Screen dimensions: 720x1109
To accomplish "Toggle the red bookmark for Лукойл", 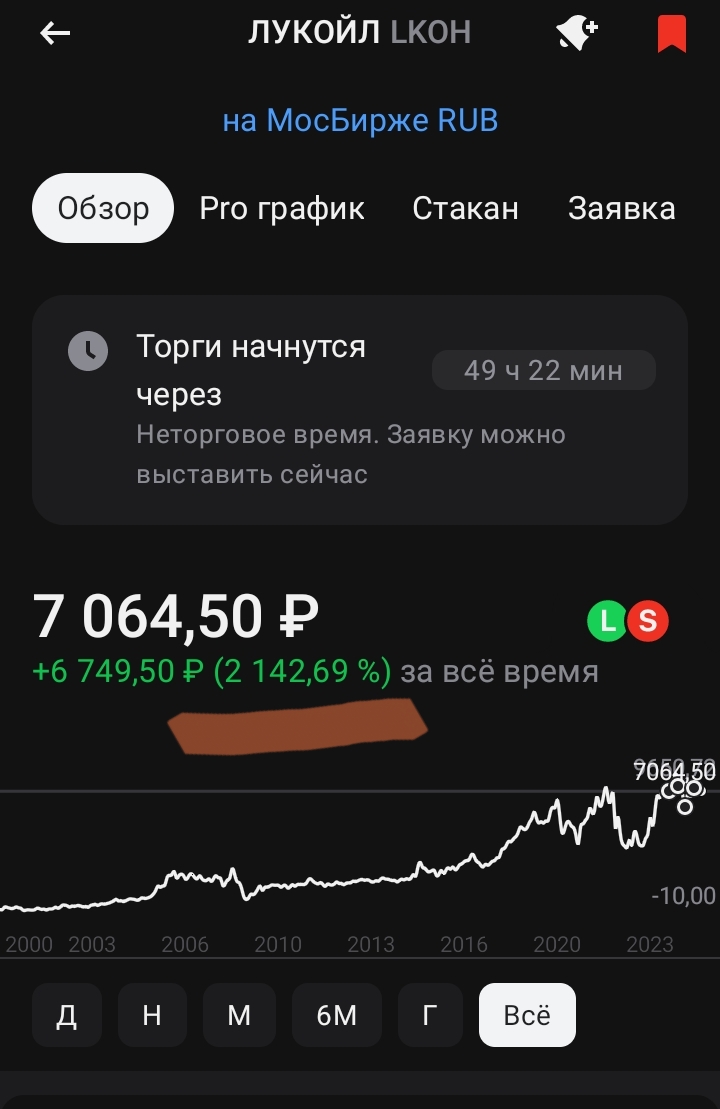I will 671,33.
